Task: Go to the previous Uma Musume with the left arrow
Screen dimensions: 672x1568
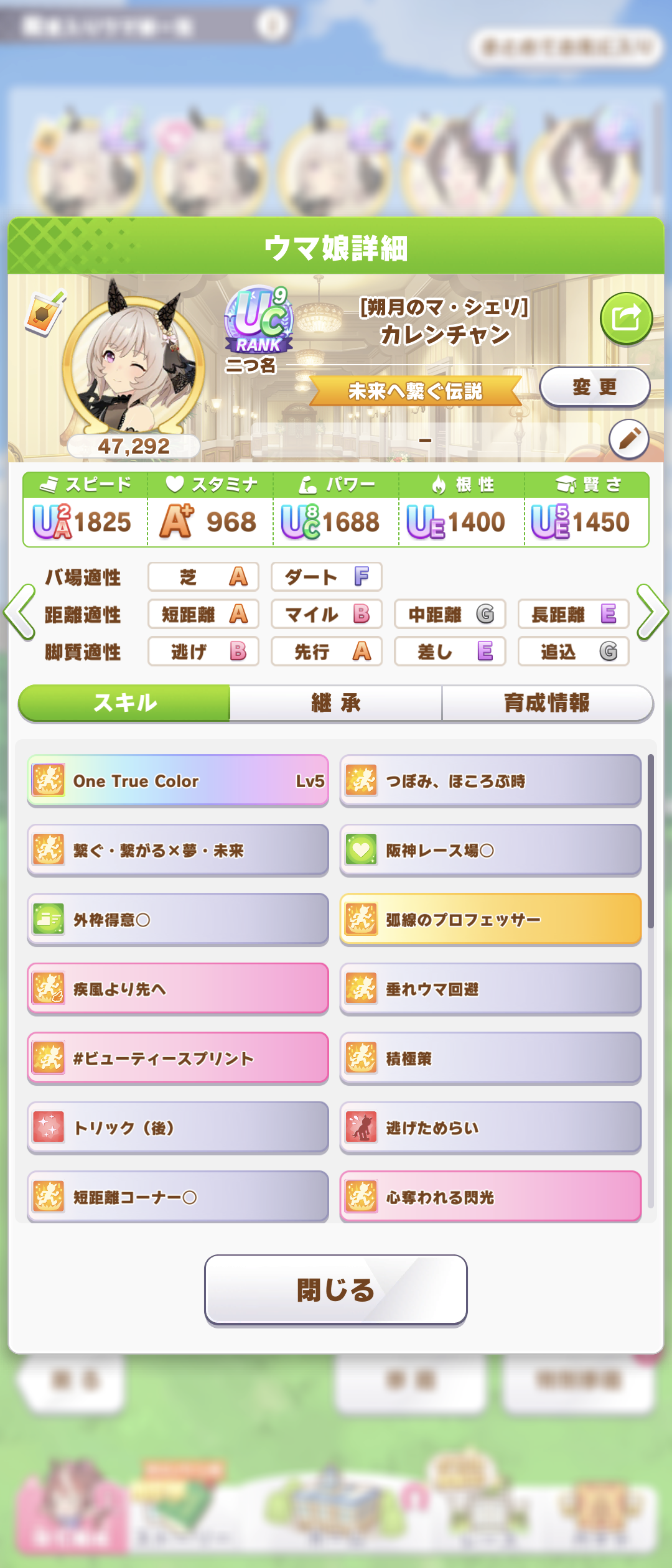Action: (x=20, y=612)
